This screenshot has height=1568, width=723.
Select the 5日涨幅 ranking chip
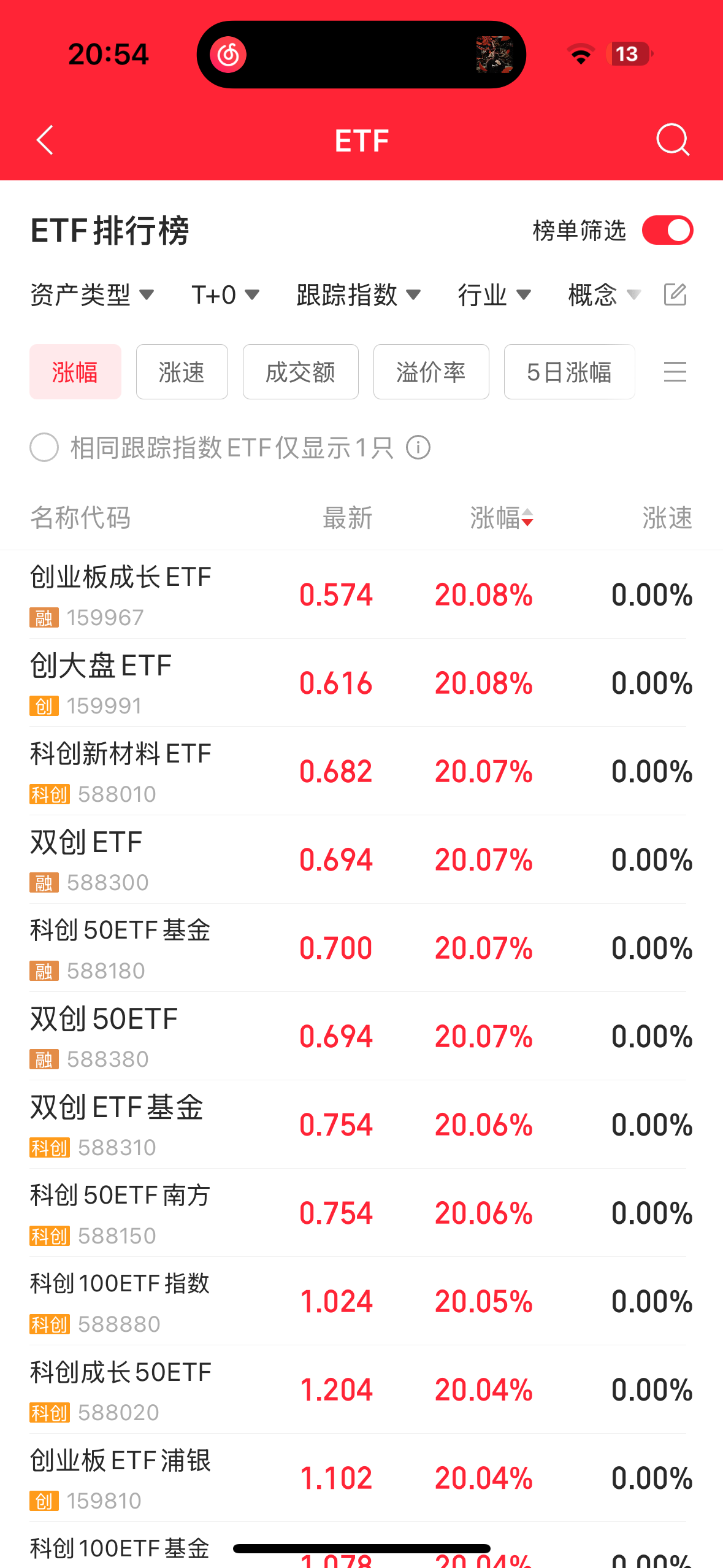569,372
